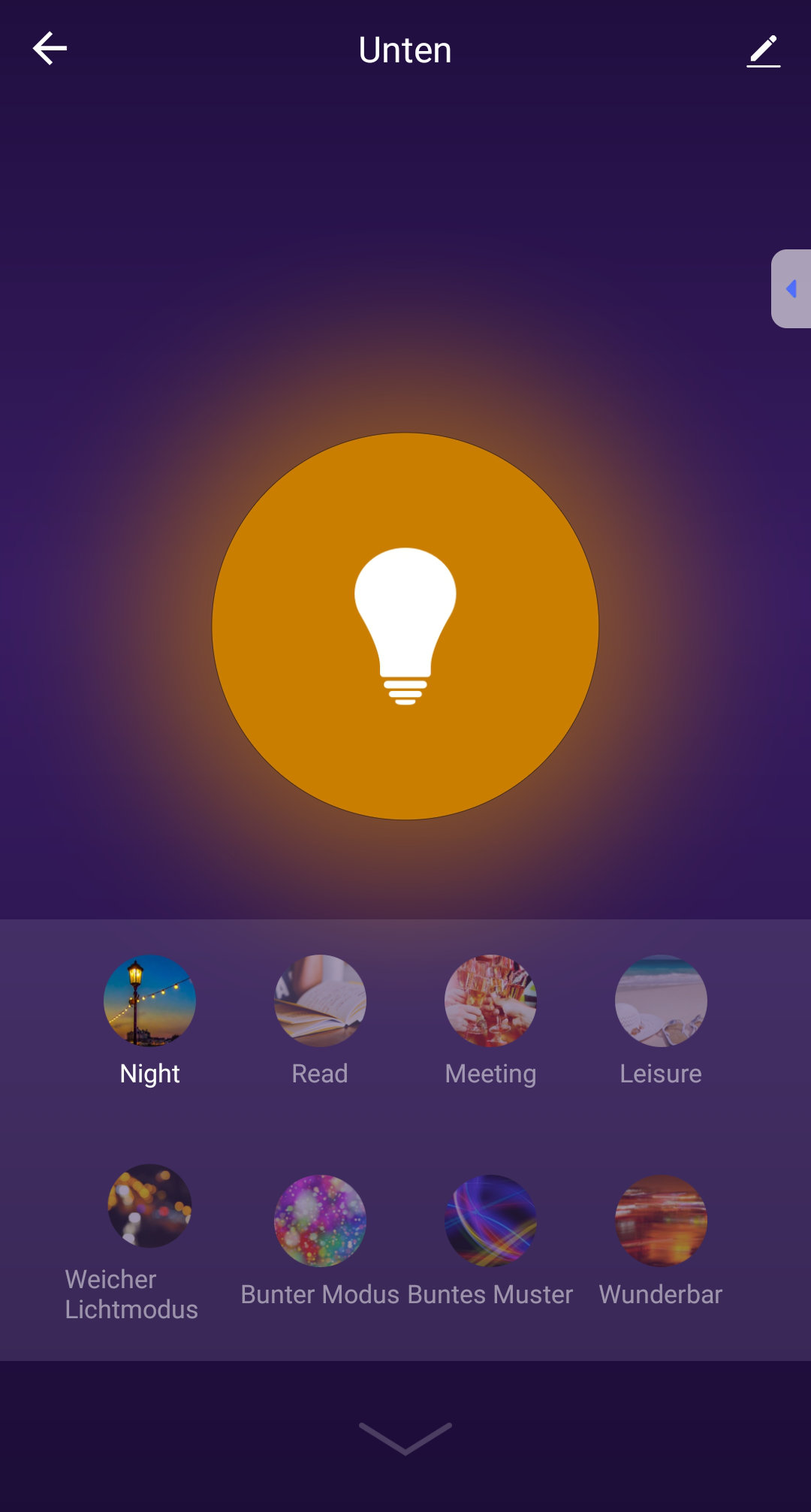Activate the Meeting scene
Viewport: 811px width, 1512px height.
pyautogui.click(x=490, y=1001)
